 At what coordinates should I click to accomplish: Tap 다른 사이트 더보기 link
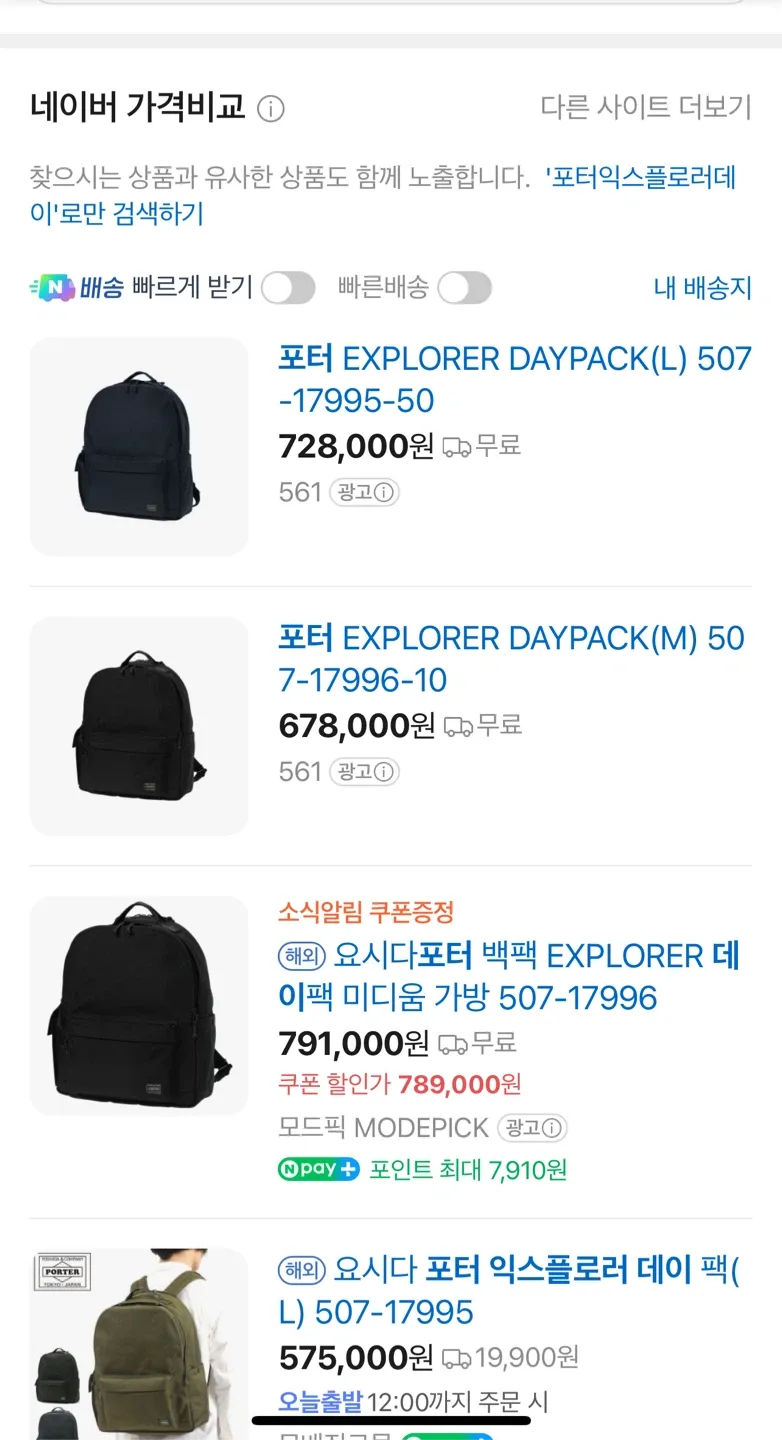click(645, 107)
